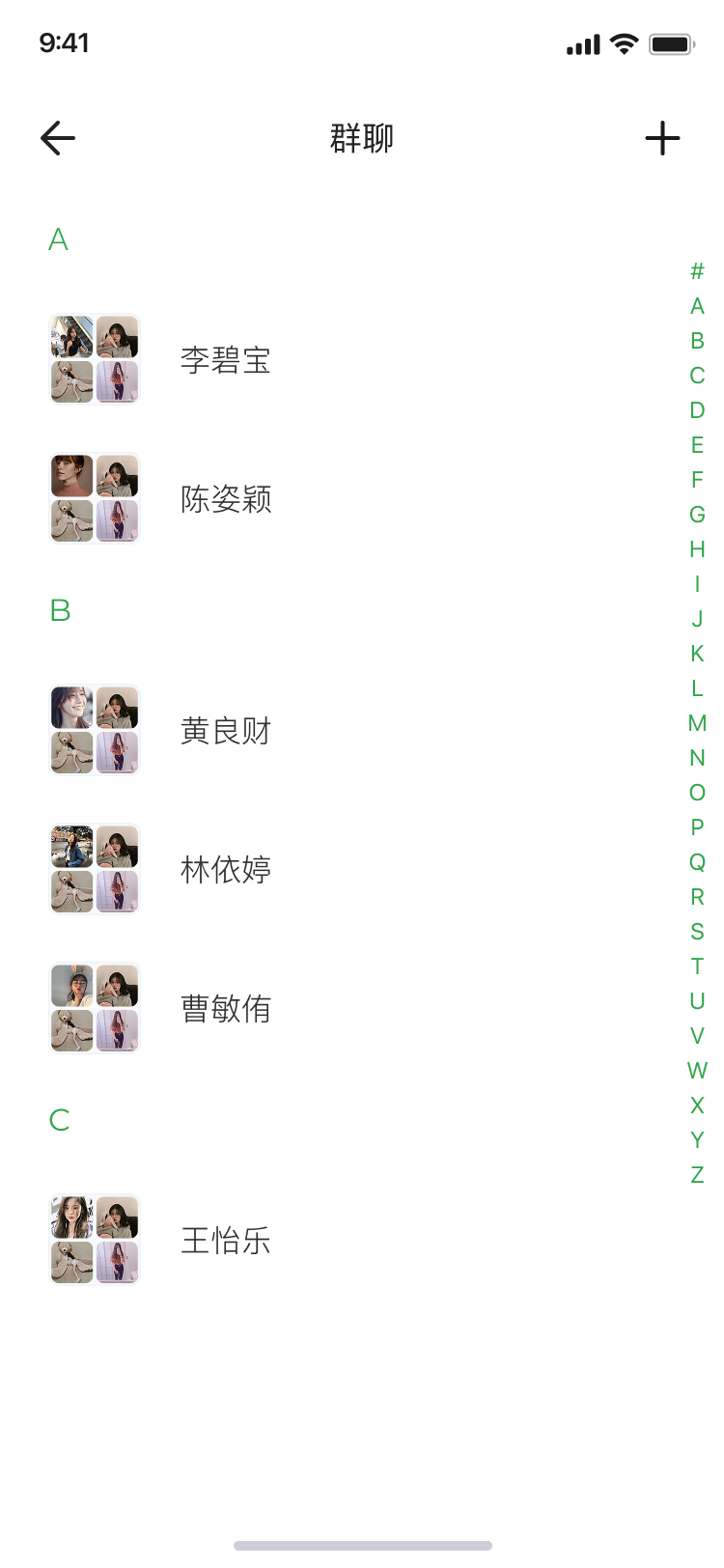Jump to letter C in index bar
Screen dimensions: 724x1568
tap(697, 376)
